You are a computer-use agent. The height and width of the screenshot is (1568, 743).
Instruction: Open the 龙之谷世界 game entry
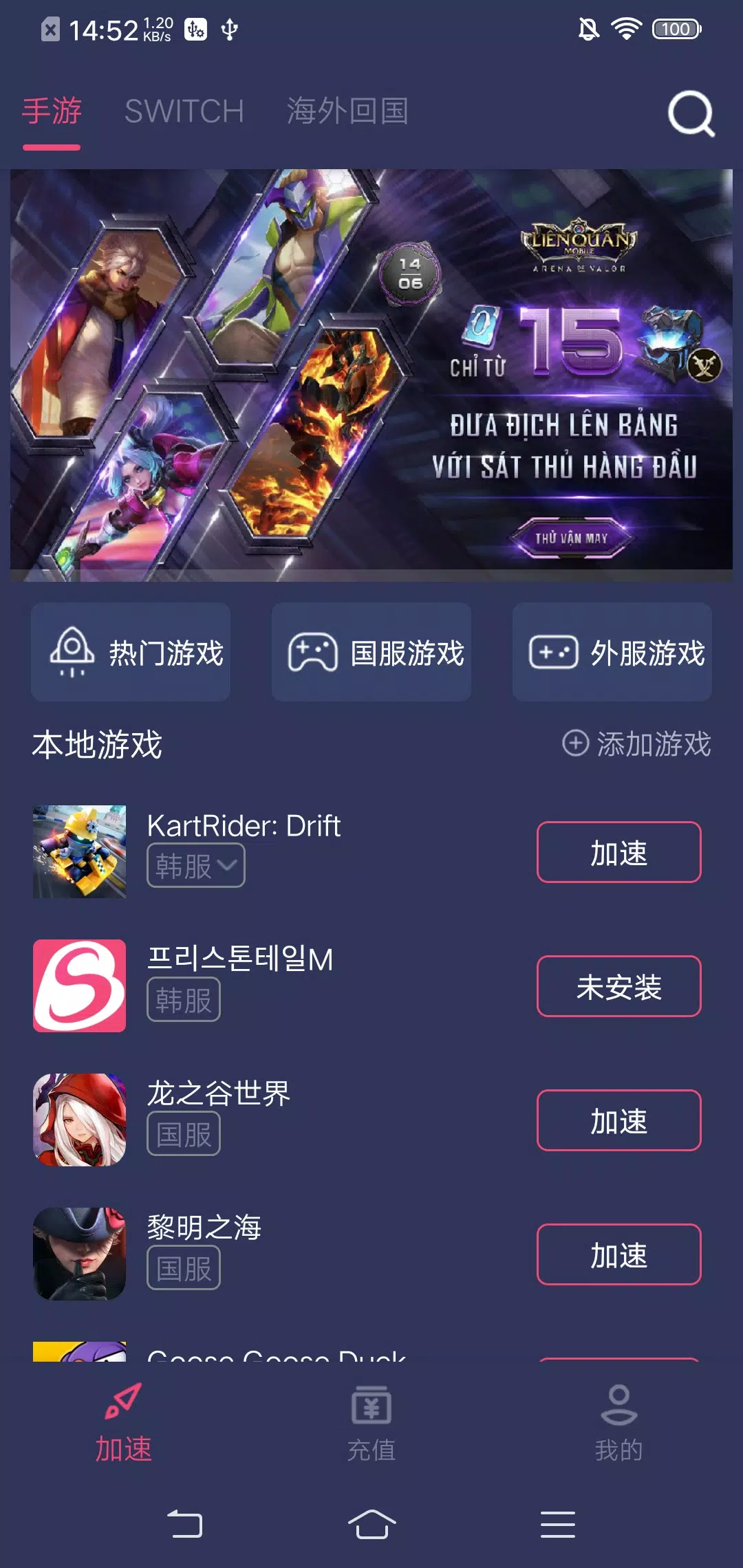[219, 1093]
